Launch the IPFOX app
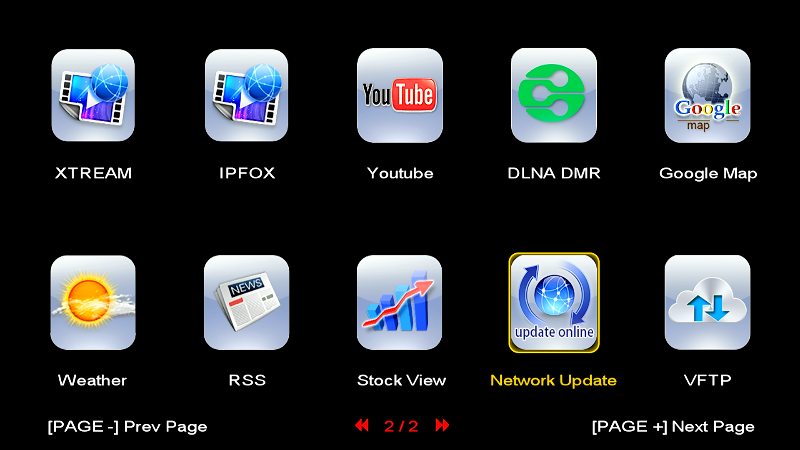Image resolution: width=800 pixels, height=450 pixels. point(247,96)
